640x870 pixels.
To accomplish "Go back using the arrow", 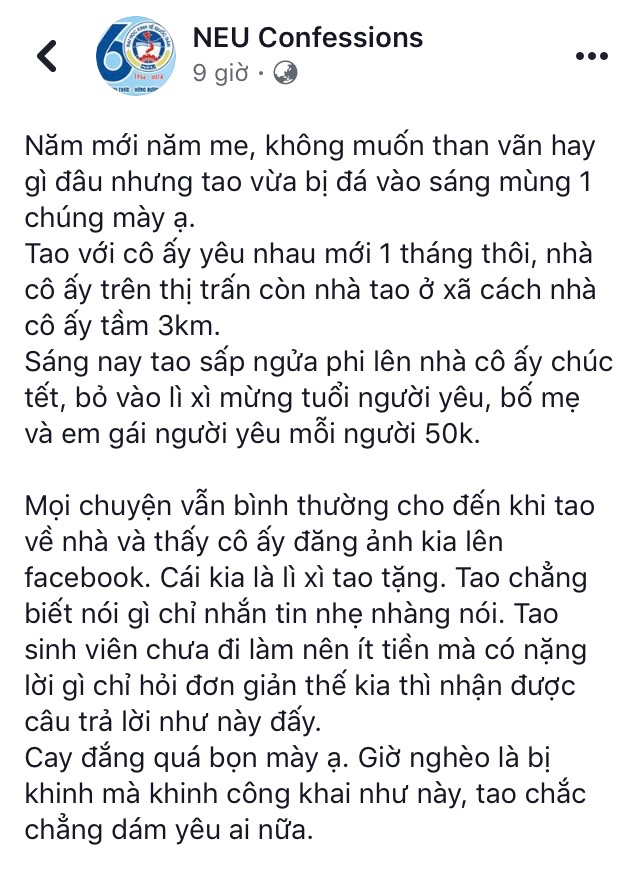I will pos(47,56).
